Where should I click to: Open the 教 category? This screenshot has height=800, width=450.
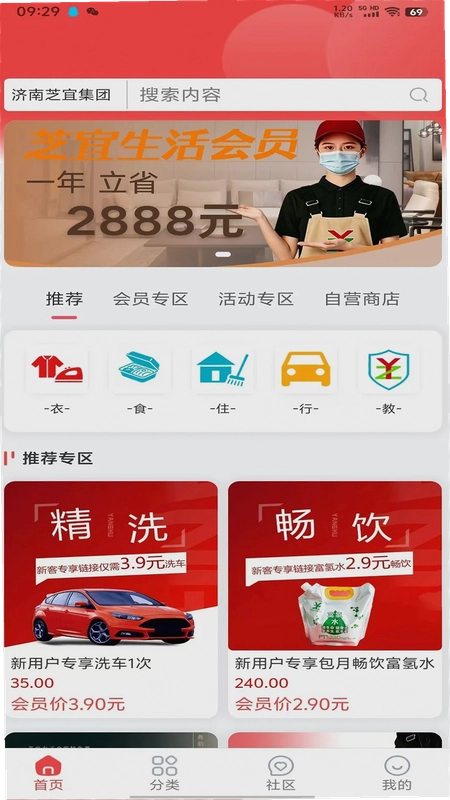tap(389, 382)
